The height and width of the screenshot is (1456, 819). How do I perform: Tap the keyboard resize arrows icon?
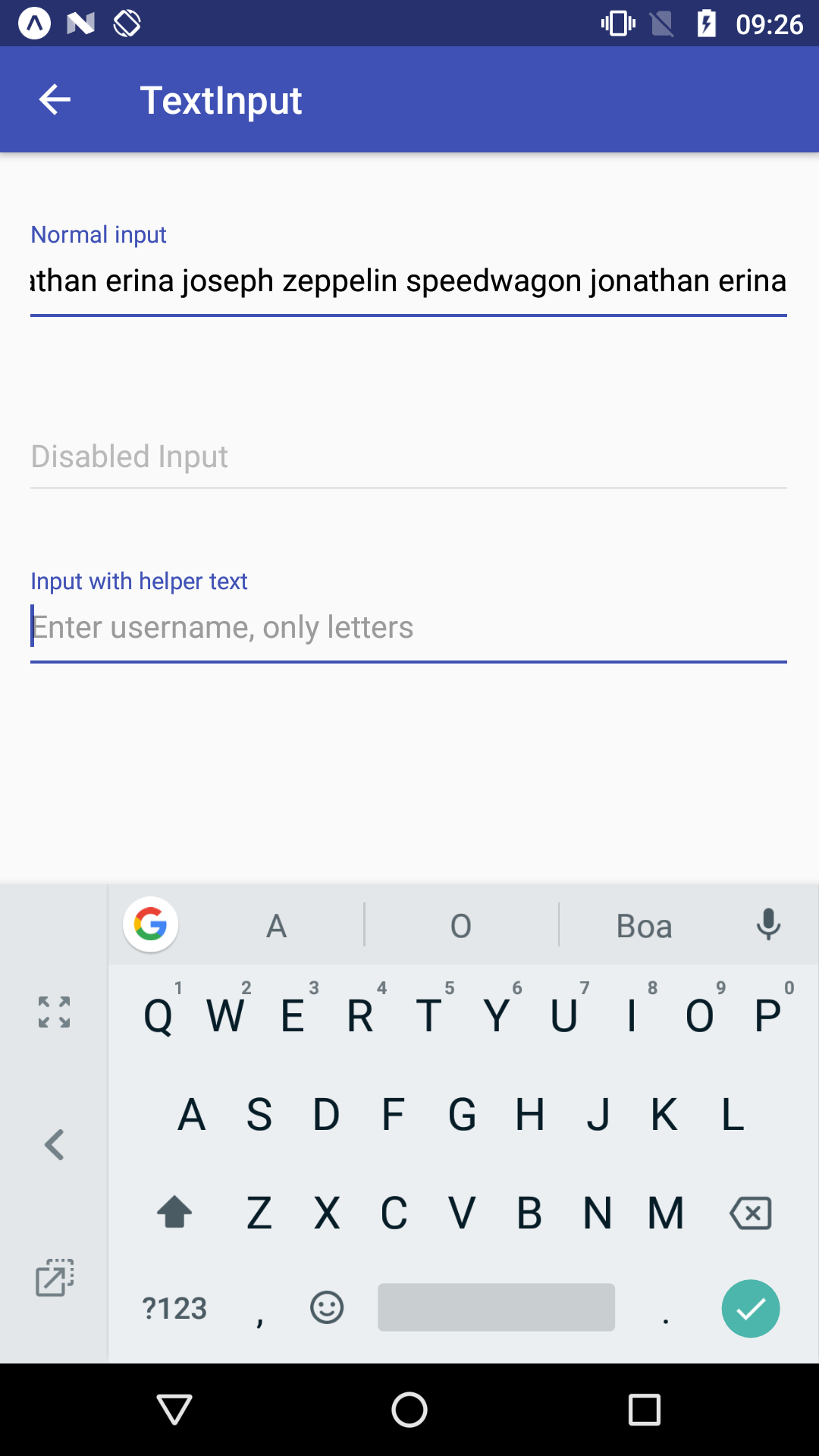click(x=55, y=1012)
